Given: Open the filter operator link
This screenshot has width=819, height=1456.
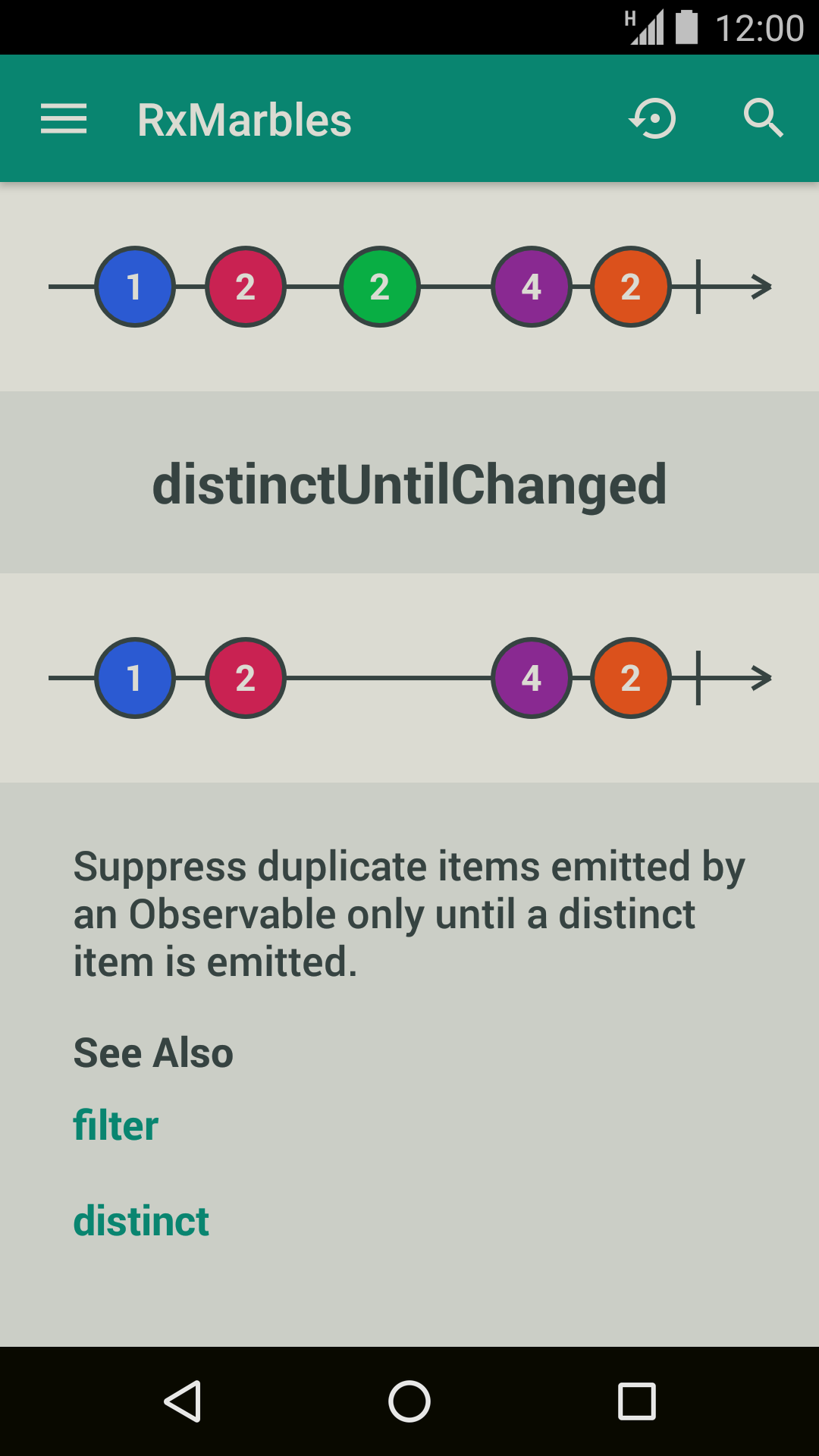Looking at the screenshot, I should click(116, 1125).
